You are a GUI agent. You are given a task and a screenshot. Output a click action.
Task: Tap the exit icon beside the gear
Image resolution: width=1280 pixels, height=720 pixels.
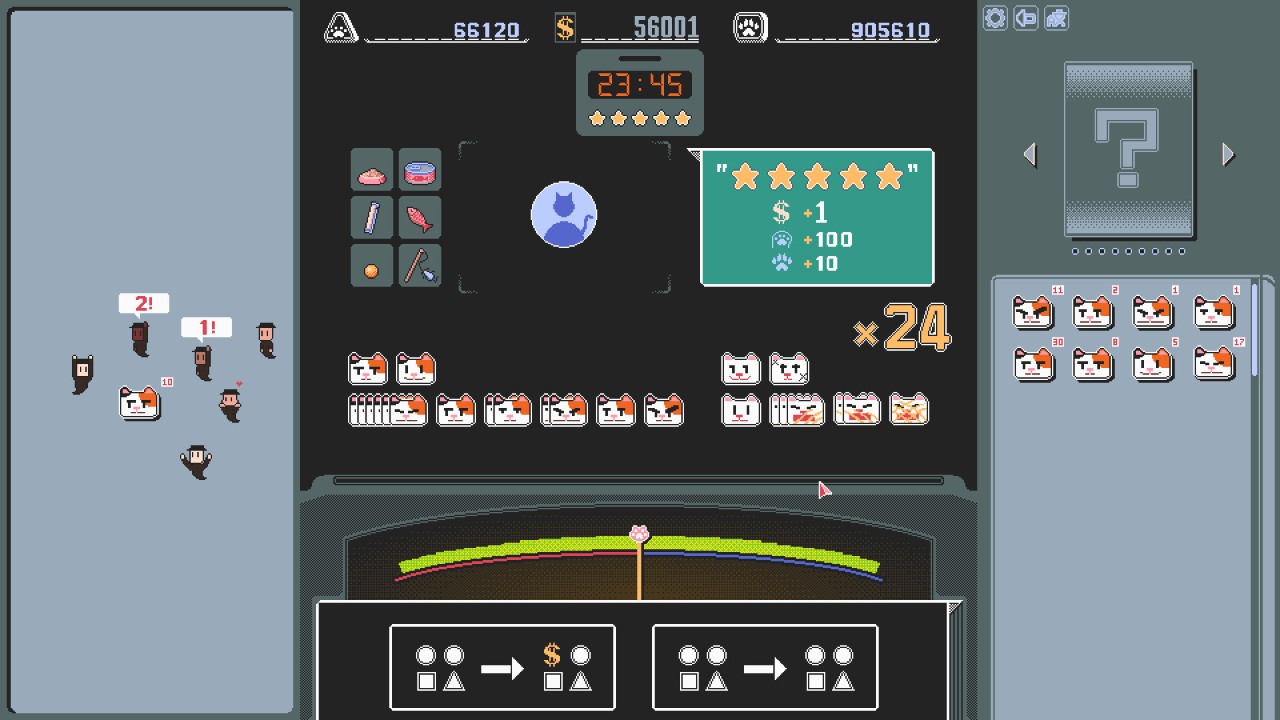click(1026, 18)
